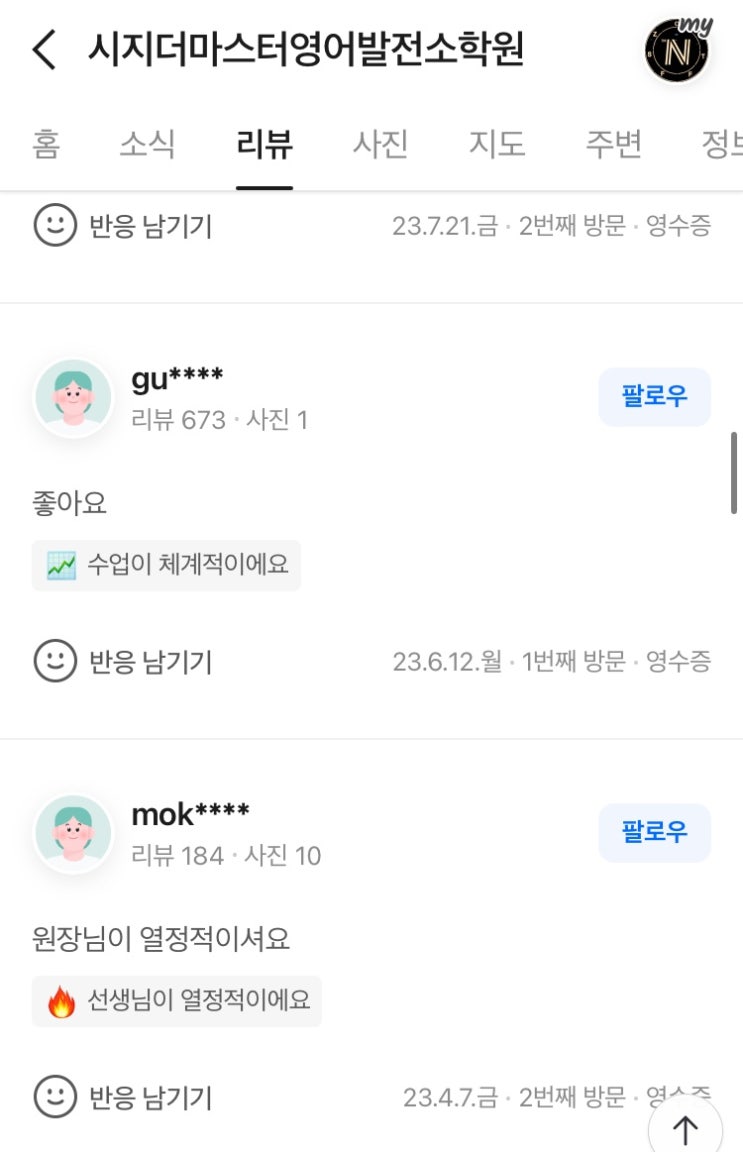
Task: Select the 주변 tab
Action: point(613,144)
